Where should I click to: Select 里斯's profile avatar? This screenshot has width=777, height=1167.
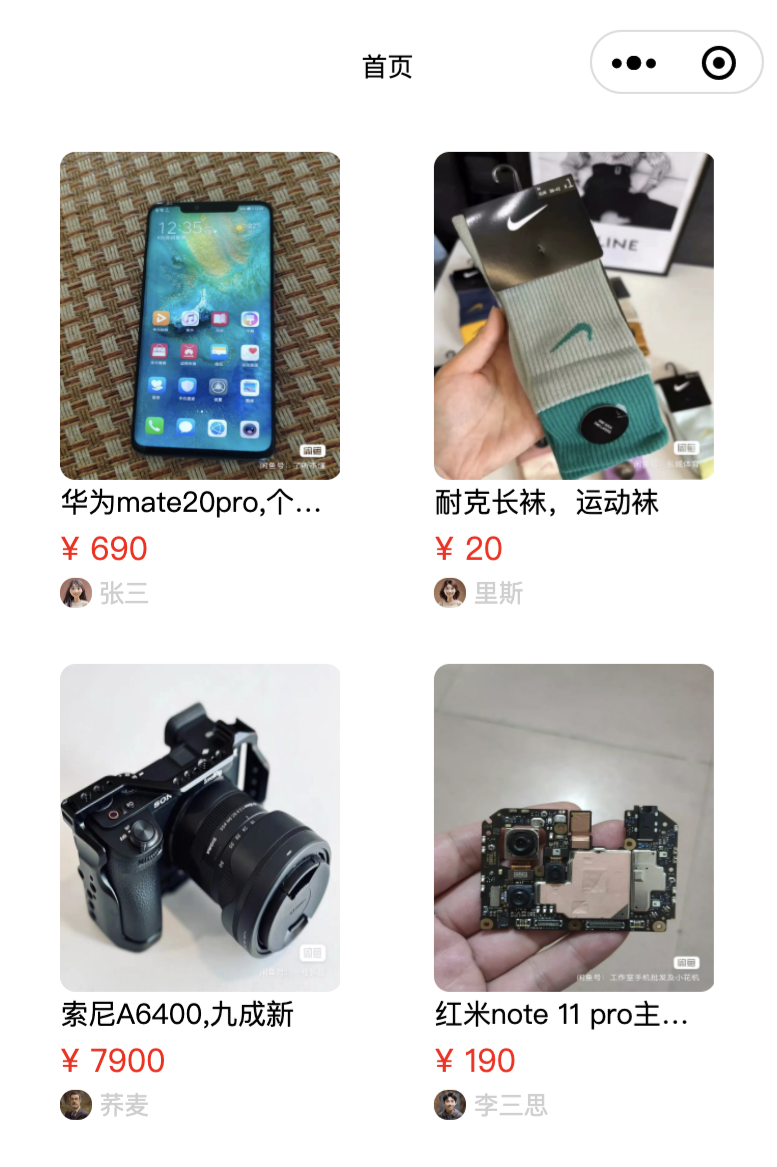(x=449, y=593)
